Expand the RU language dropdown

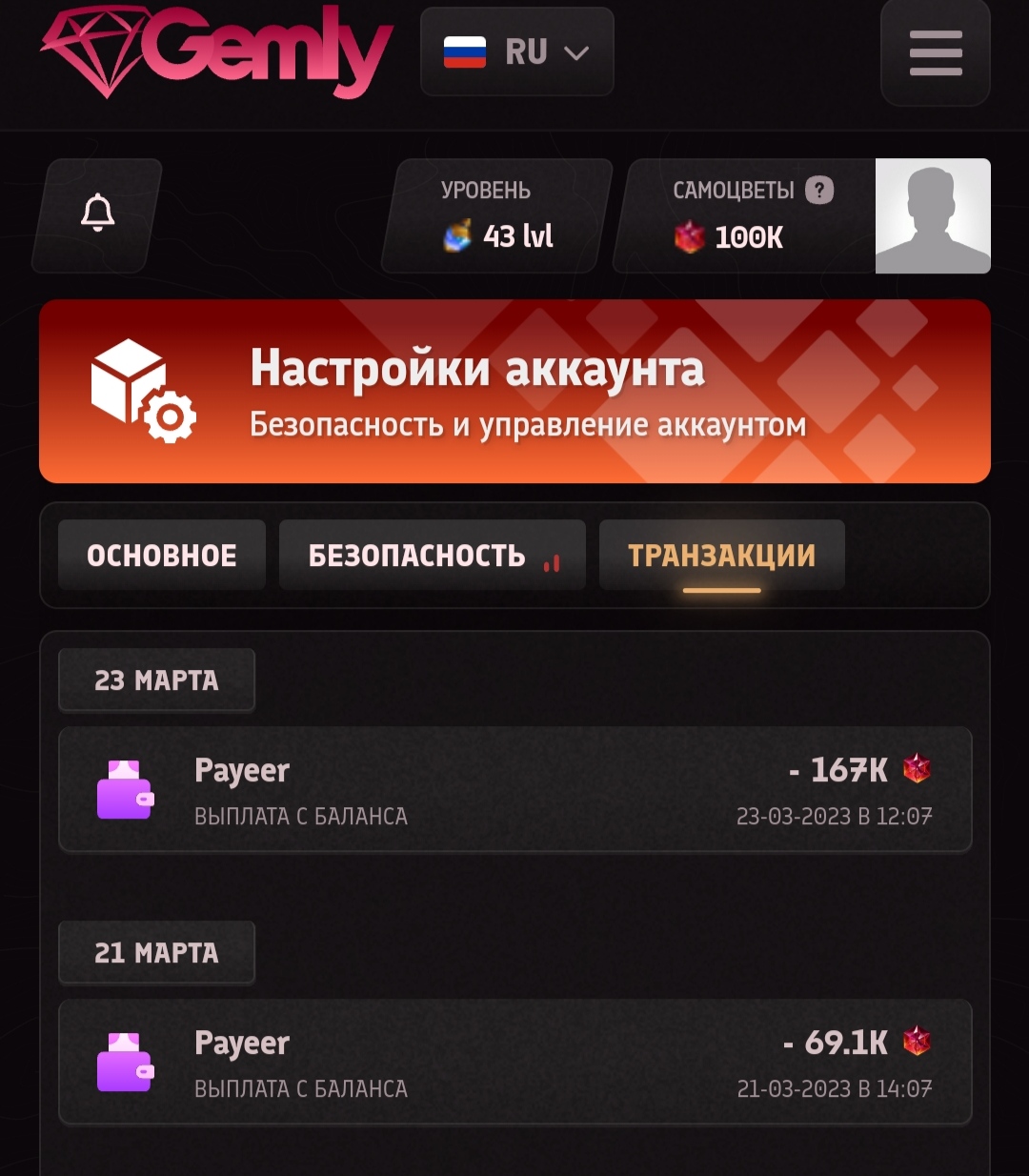pos(516,52)
